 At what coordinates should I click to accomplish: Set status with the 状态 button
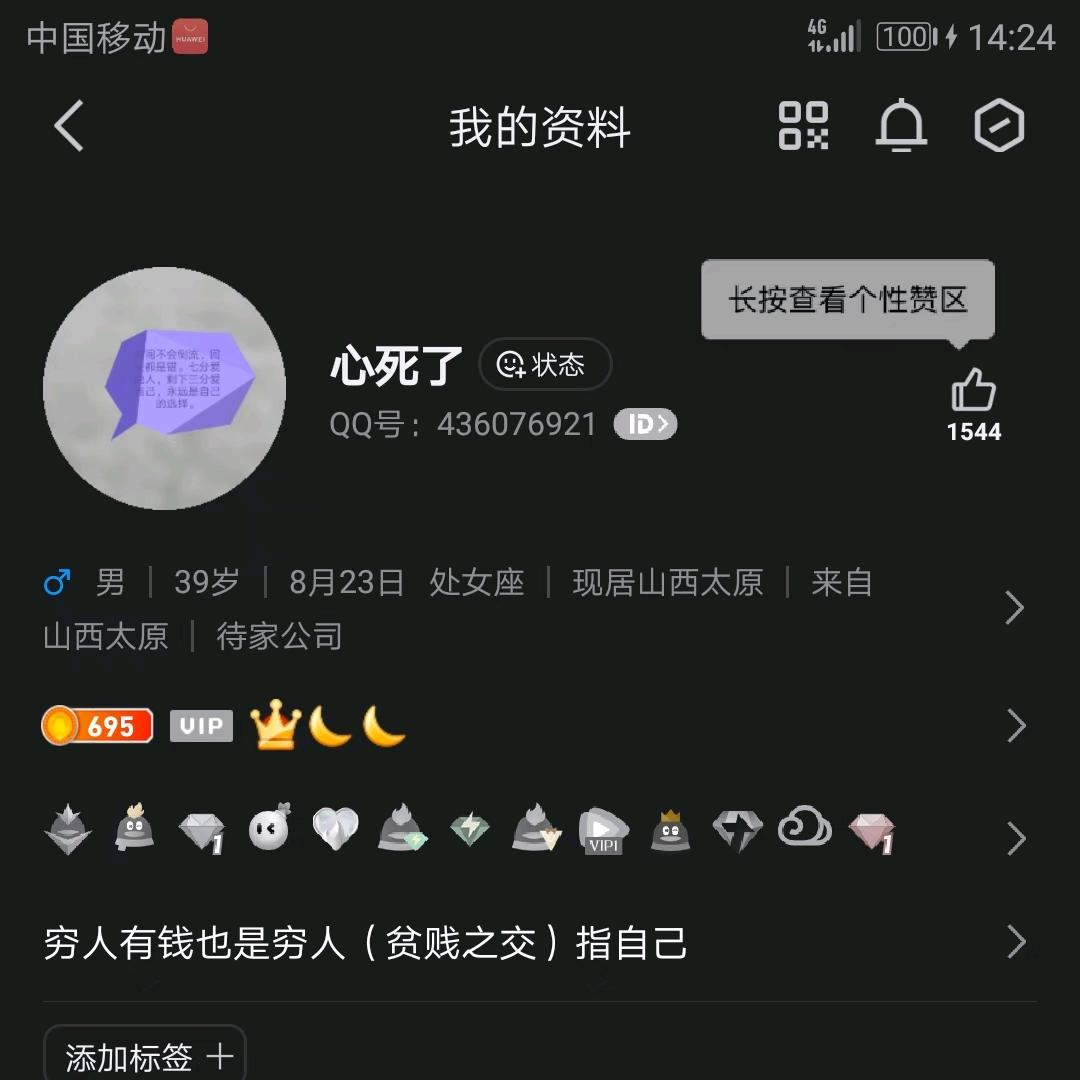point(545,364)
